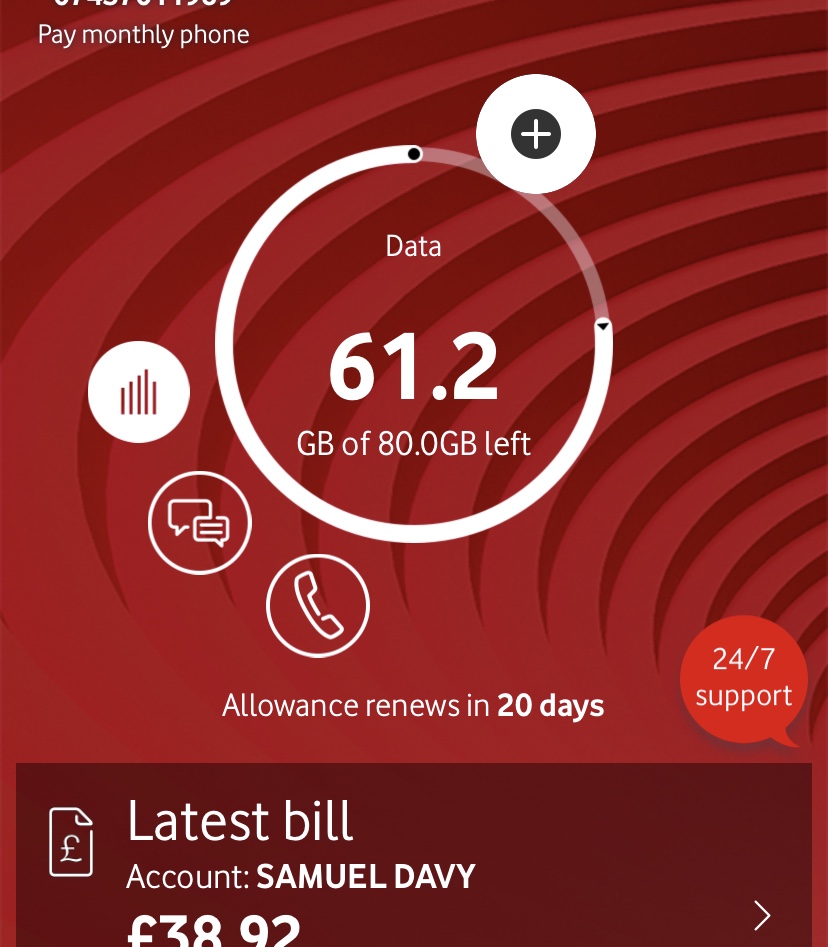Viewport: 828px width, 947px height.
Task: Open the Latest bill card
Action: [x=413, y=858]
